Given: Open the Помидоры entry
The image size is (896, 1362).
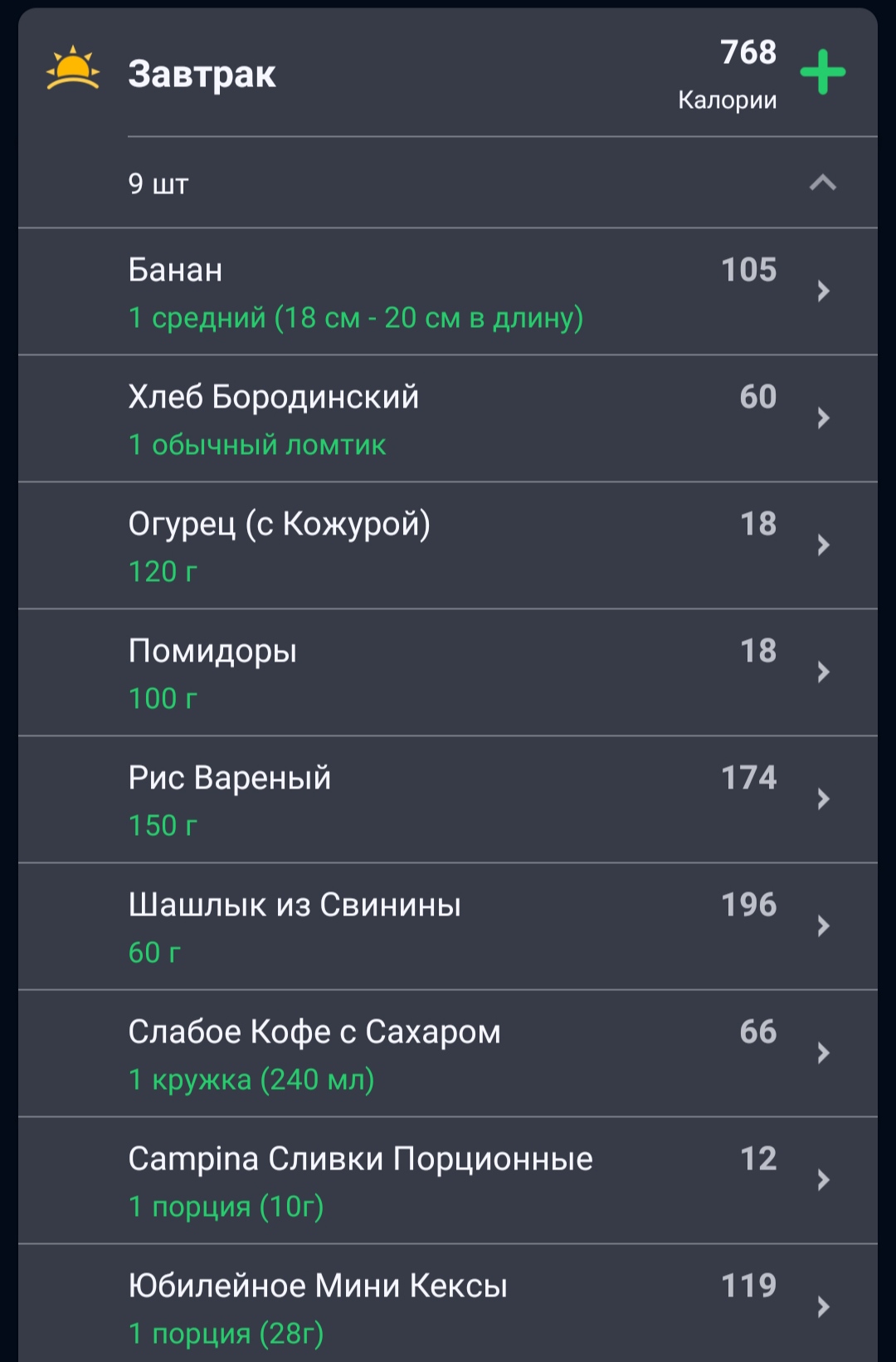Looking at the screenshot, I should [x=448, y=672].
